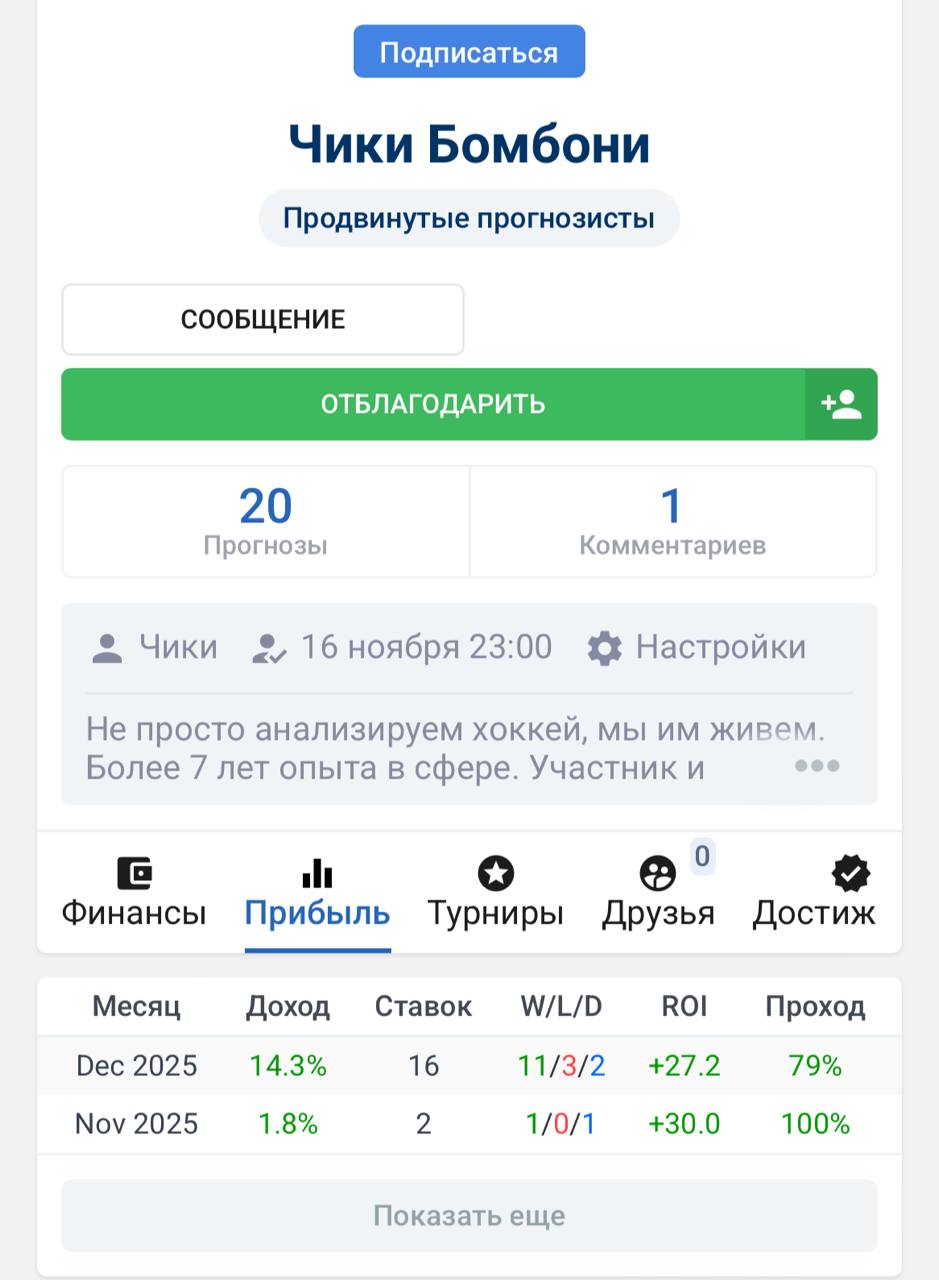939x1280 pixels.
Task: Open Настройки gear link
Action: pyautogui.click(x=697, y=647)
